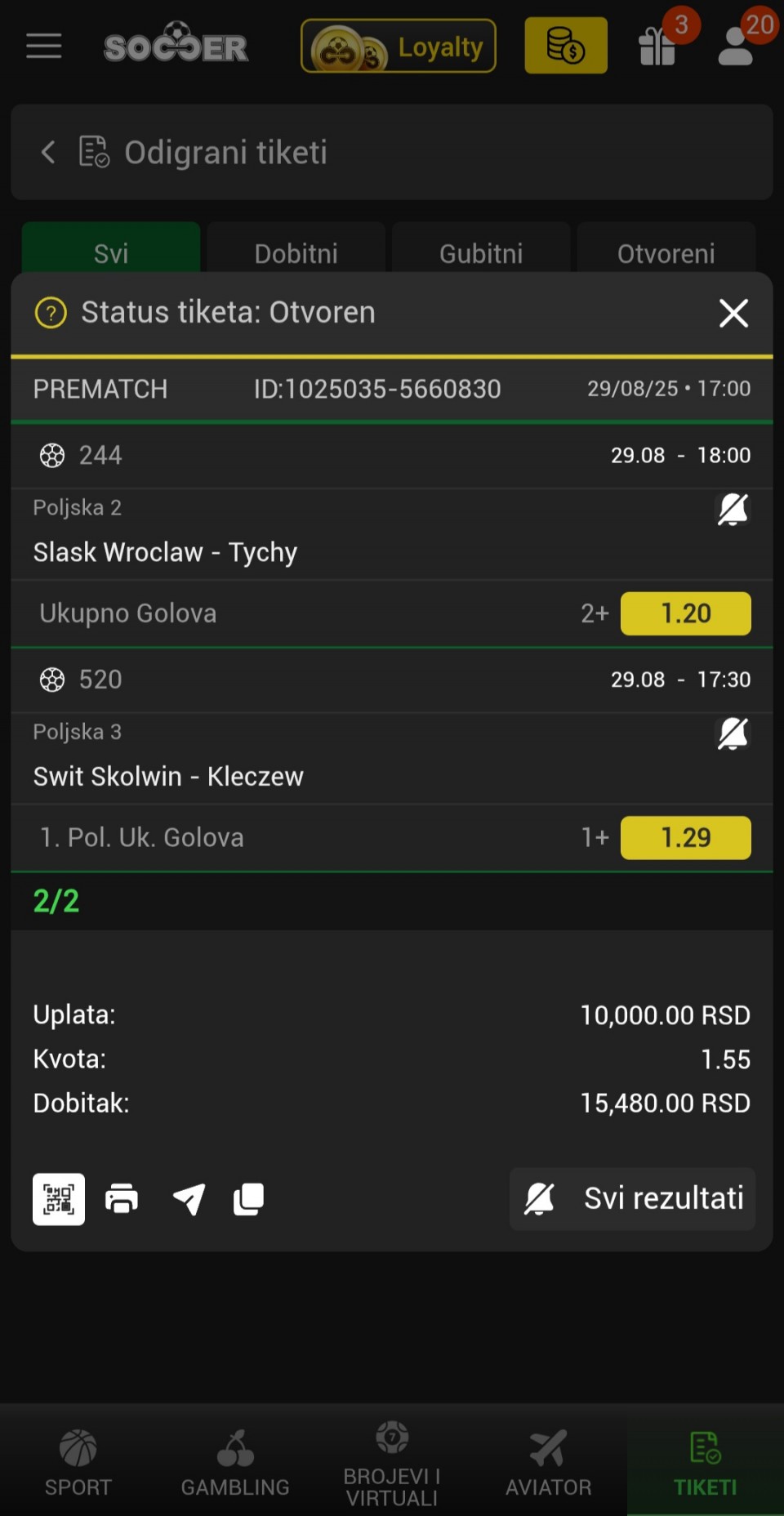The width and height of the screenshot is (784, 1516).
Task: Tap the Svi rezultati button
Action: click(x=633, y=1198)
